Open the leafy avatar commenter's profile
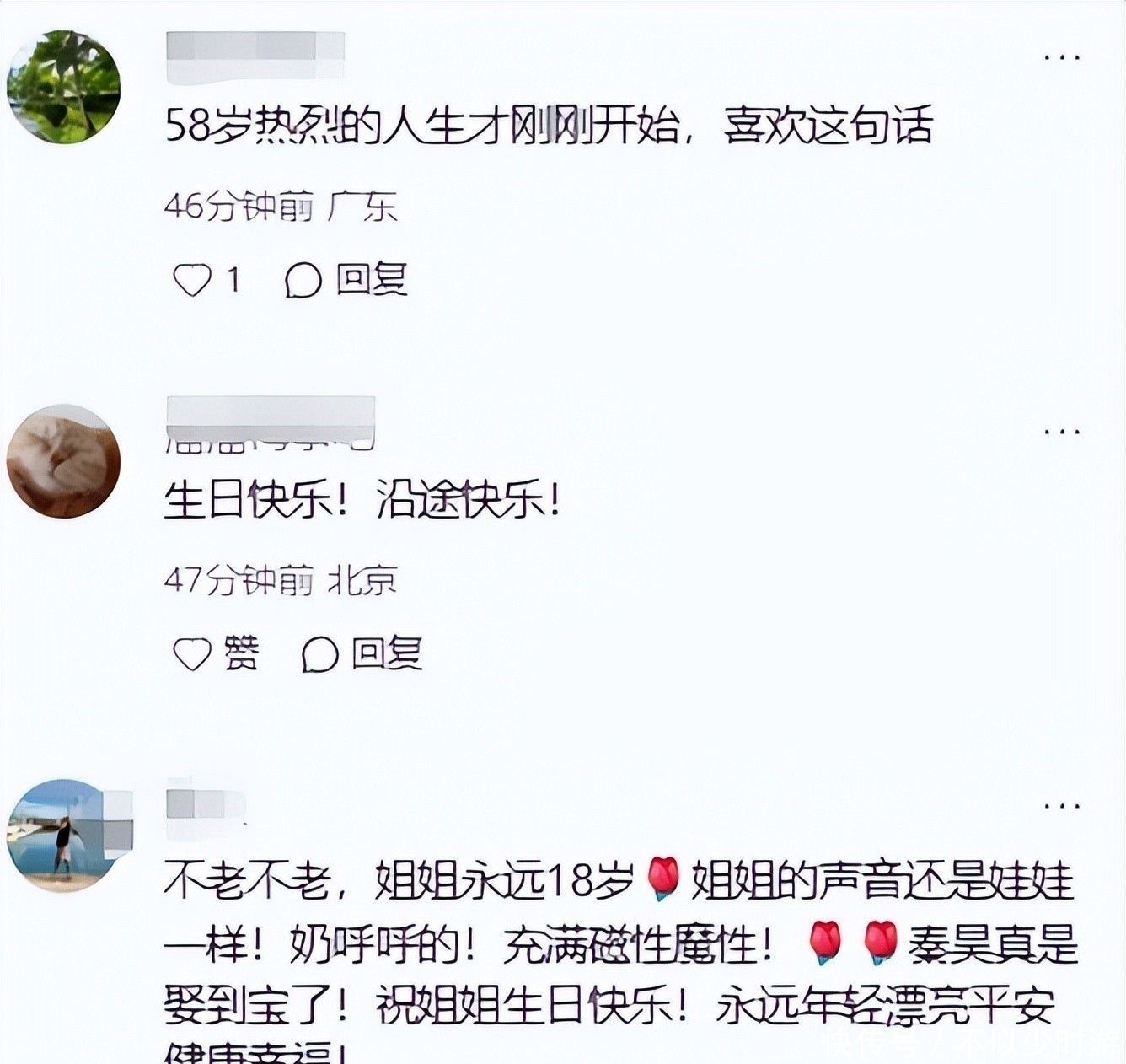Viewport: 1126px width, 1064px height. click(64, 87)
